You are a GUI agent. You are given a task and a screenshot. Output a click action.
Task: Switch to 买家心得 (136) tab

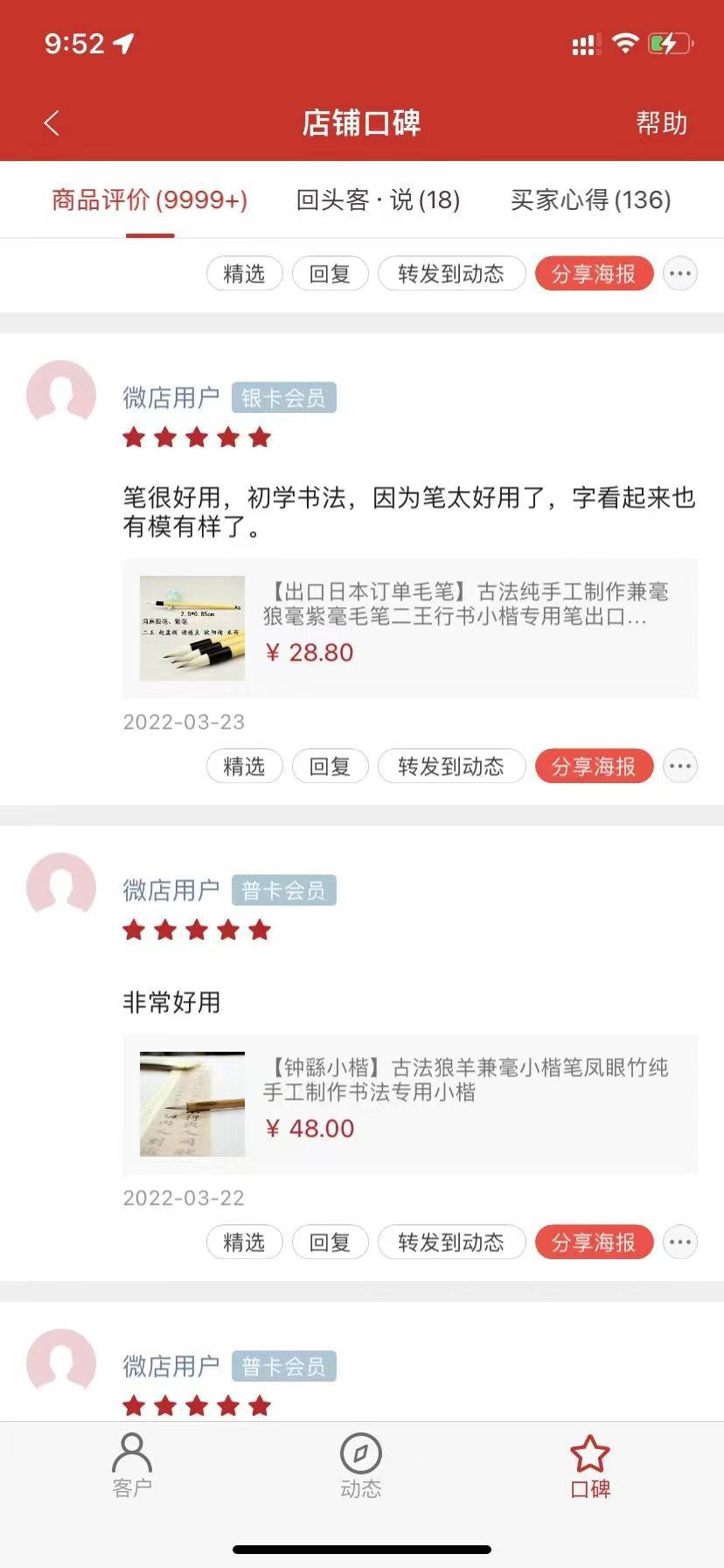click(590, 200)
